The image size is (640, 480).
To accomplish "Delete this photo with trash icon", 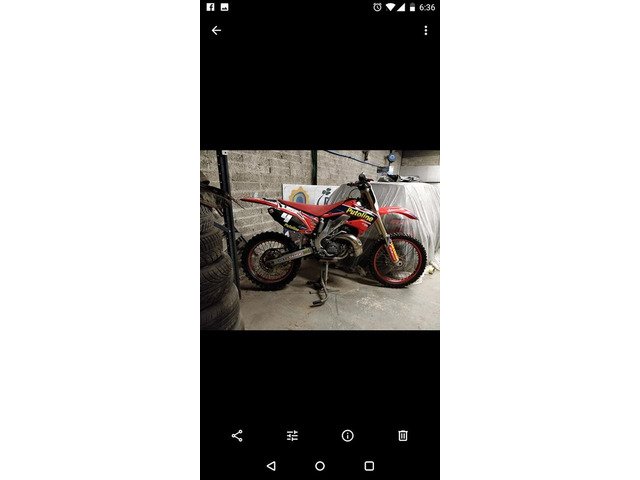I will [x=403, y=436].
